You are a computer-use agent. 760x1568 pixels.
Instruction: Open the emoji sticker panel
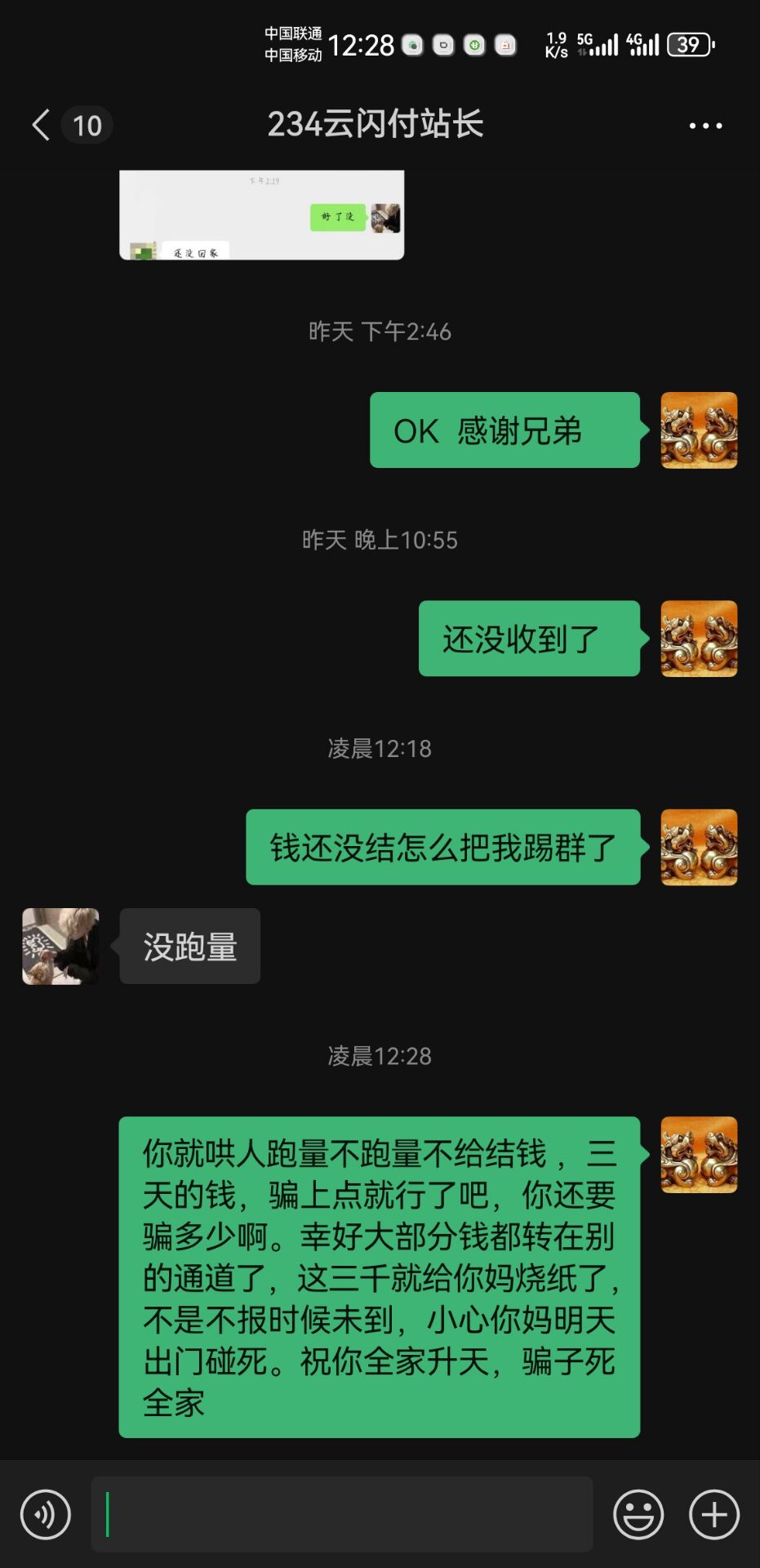click(638, 1514)
